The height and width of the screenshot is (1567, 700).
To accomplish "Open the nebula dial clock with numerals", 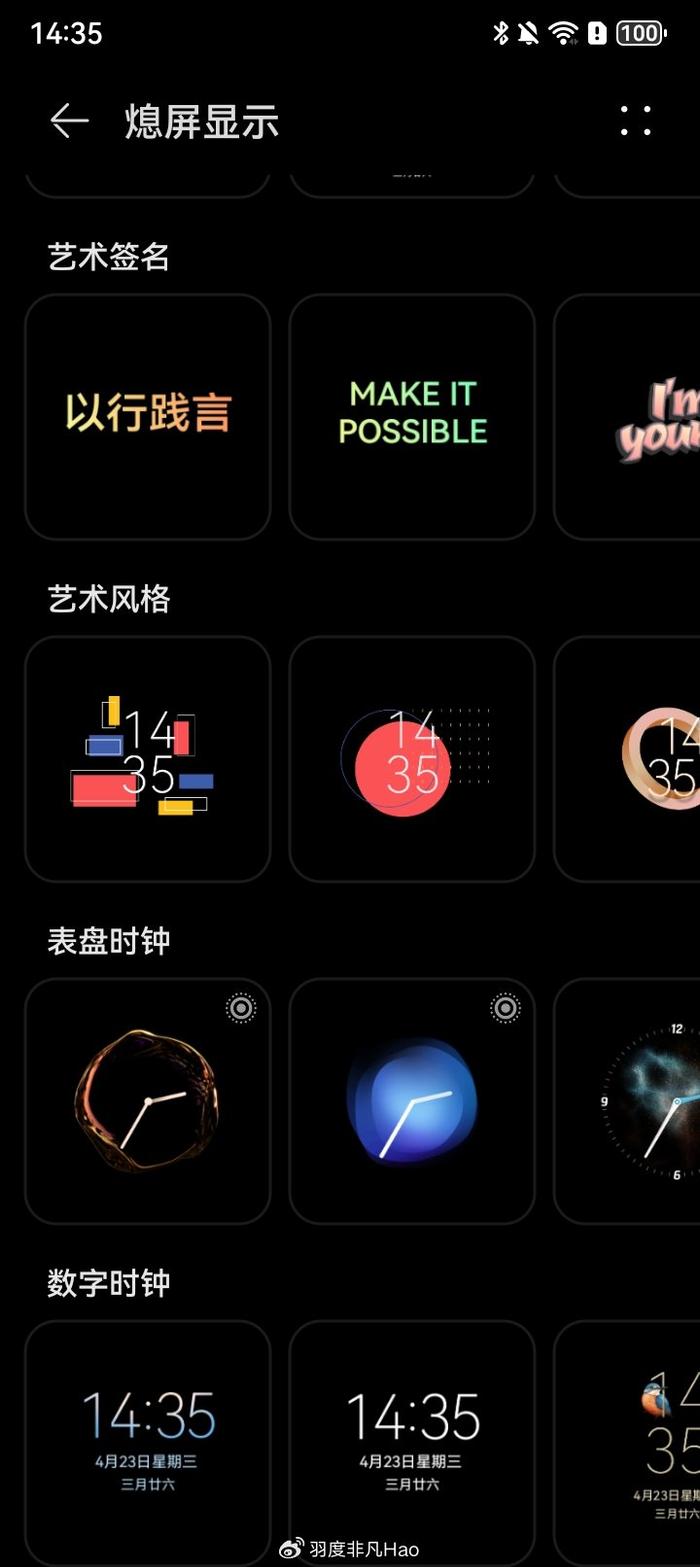I will [x=627, y=1101].
